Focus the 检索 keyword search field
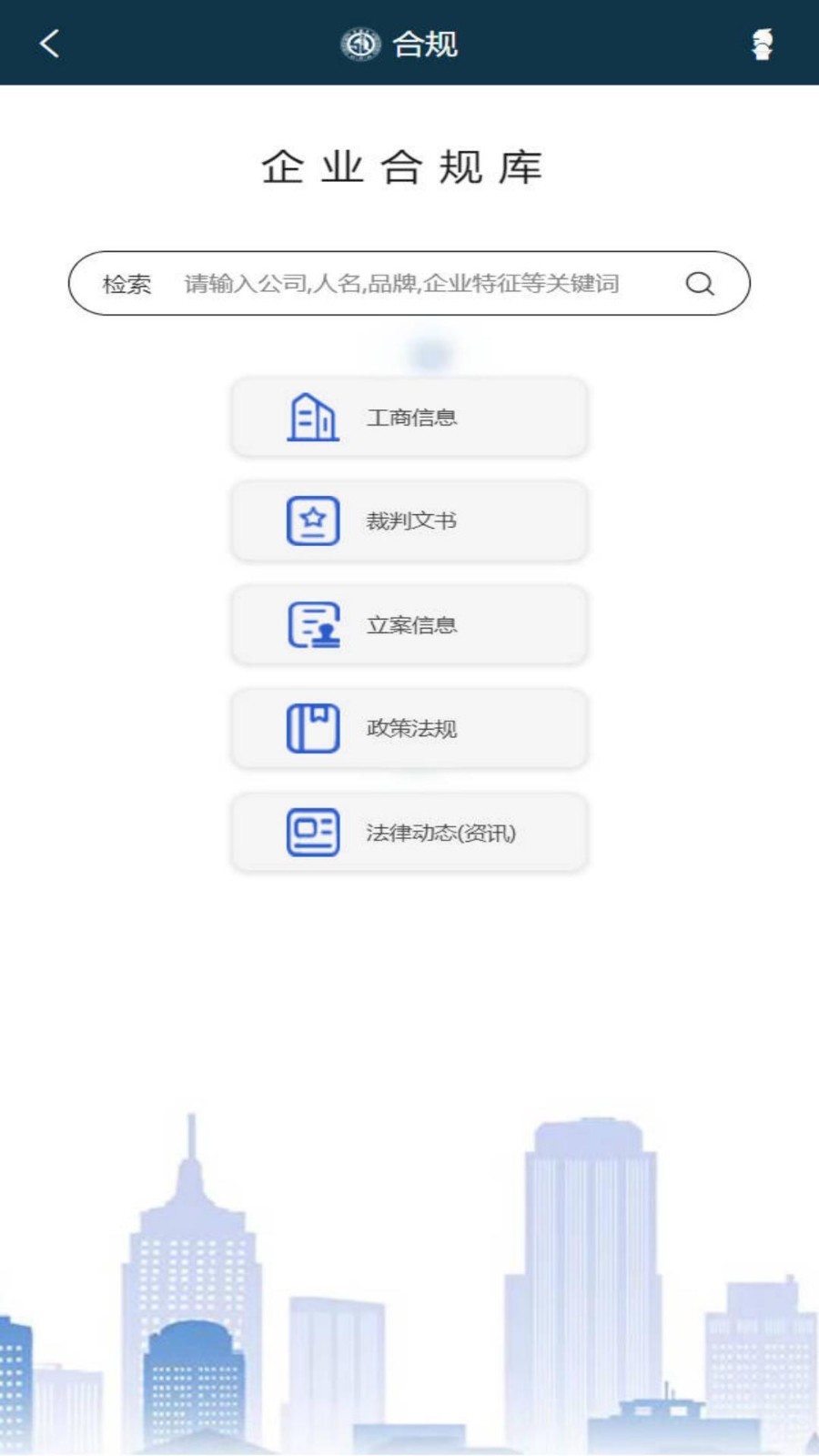The image size is (819, 1456). [x=400, y=284]
